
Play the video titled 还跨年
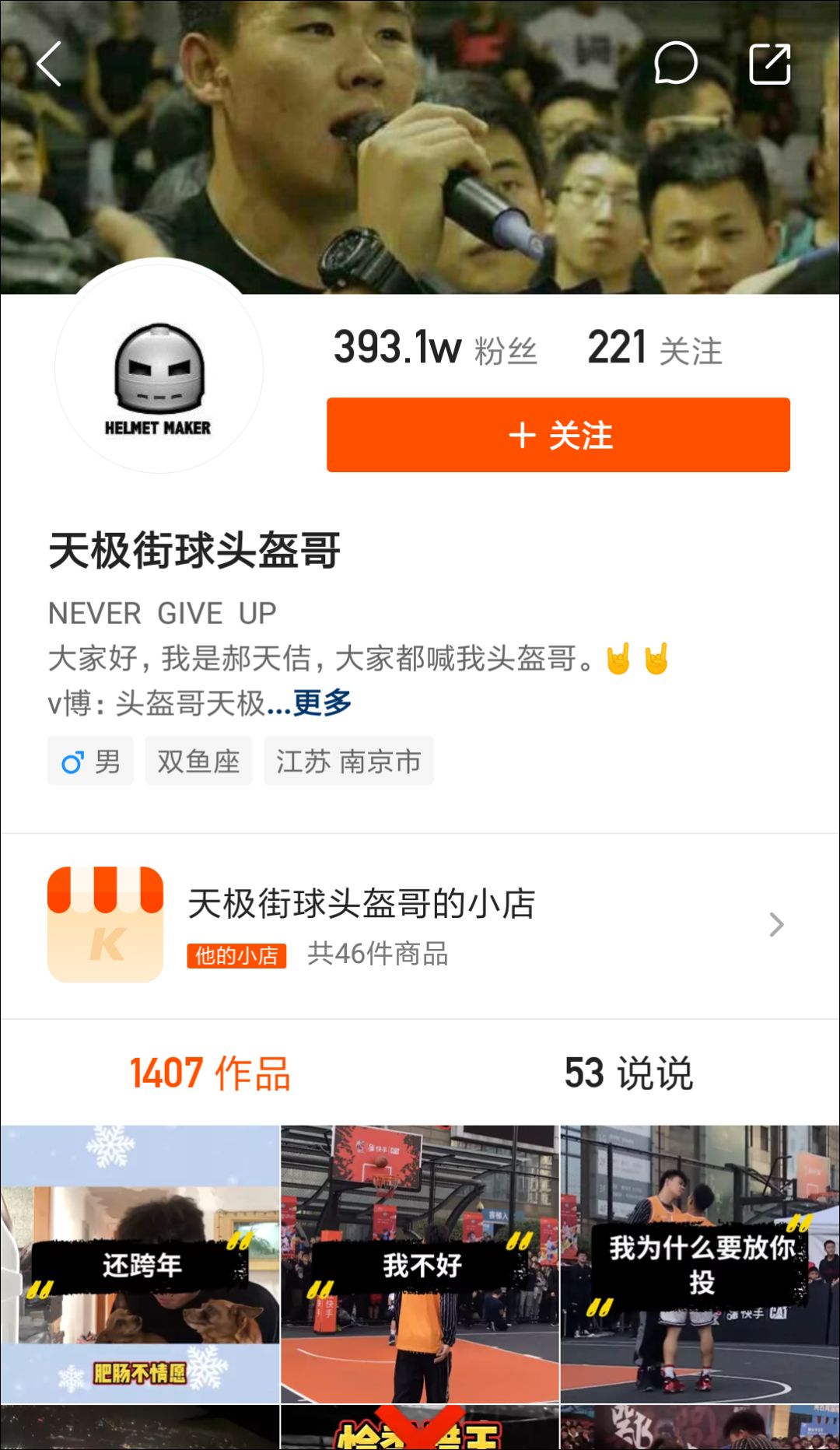click(140, 1264)
